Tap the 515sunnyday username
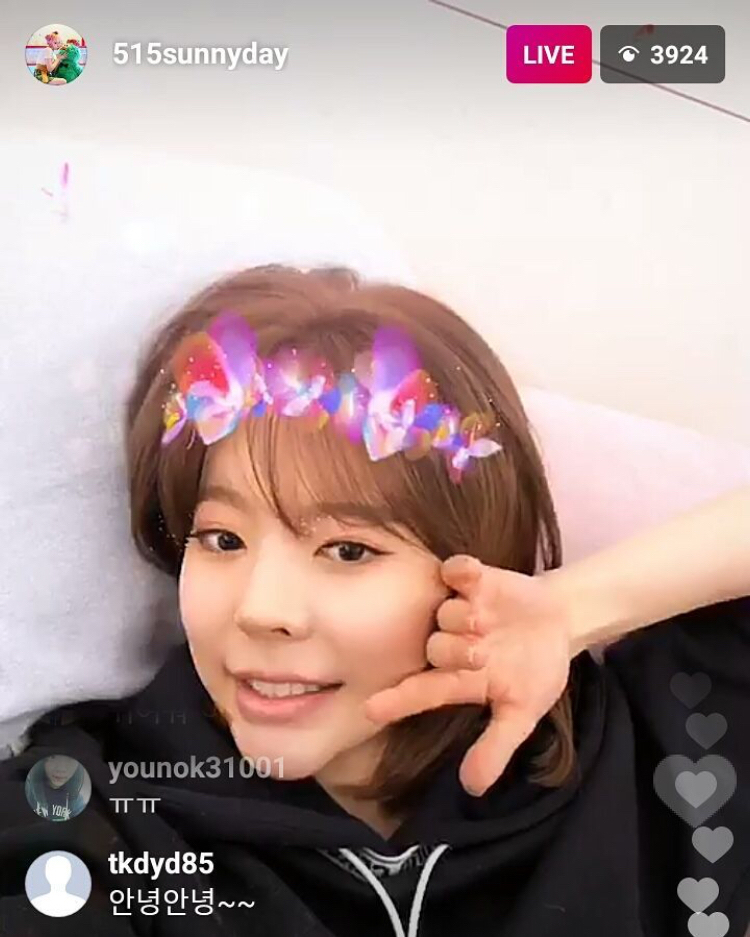This screenshot has width=750, height=937. click(x=200, y=55)
